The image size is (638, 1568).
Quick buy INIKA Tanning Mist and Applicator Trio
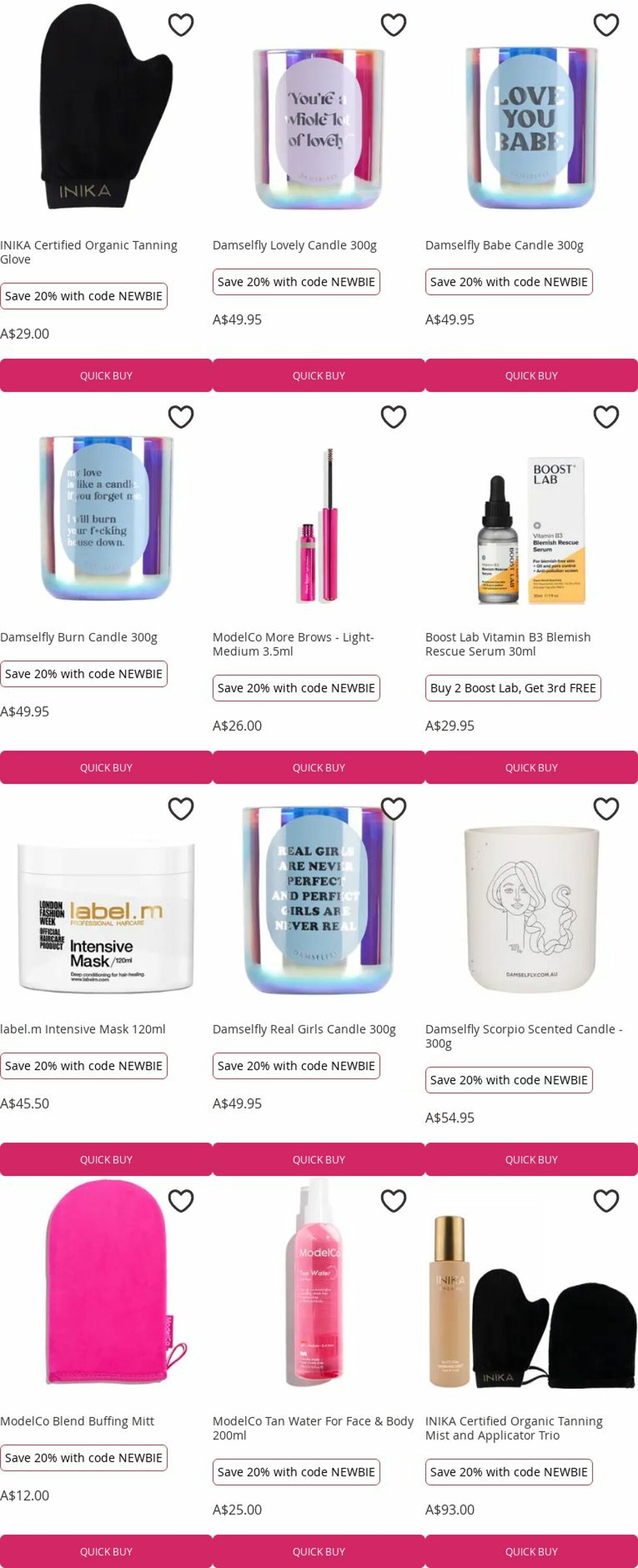[531, 1552]
